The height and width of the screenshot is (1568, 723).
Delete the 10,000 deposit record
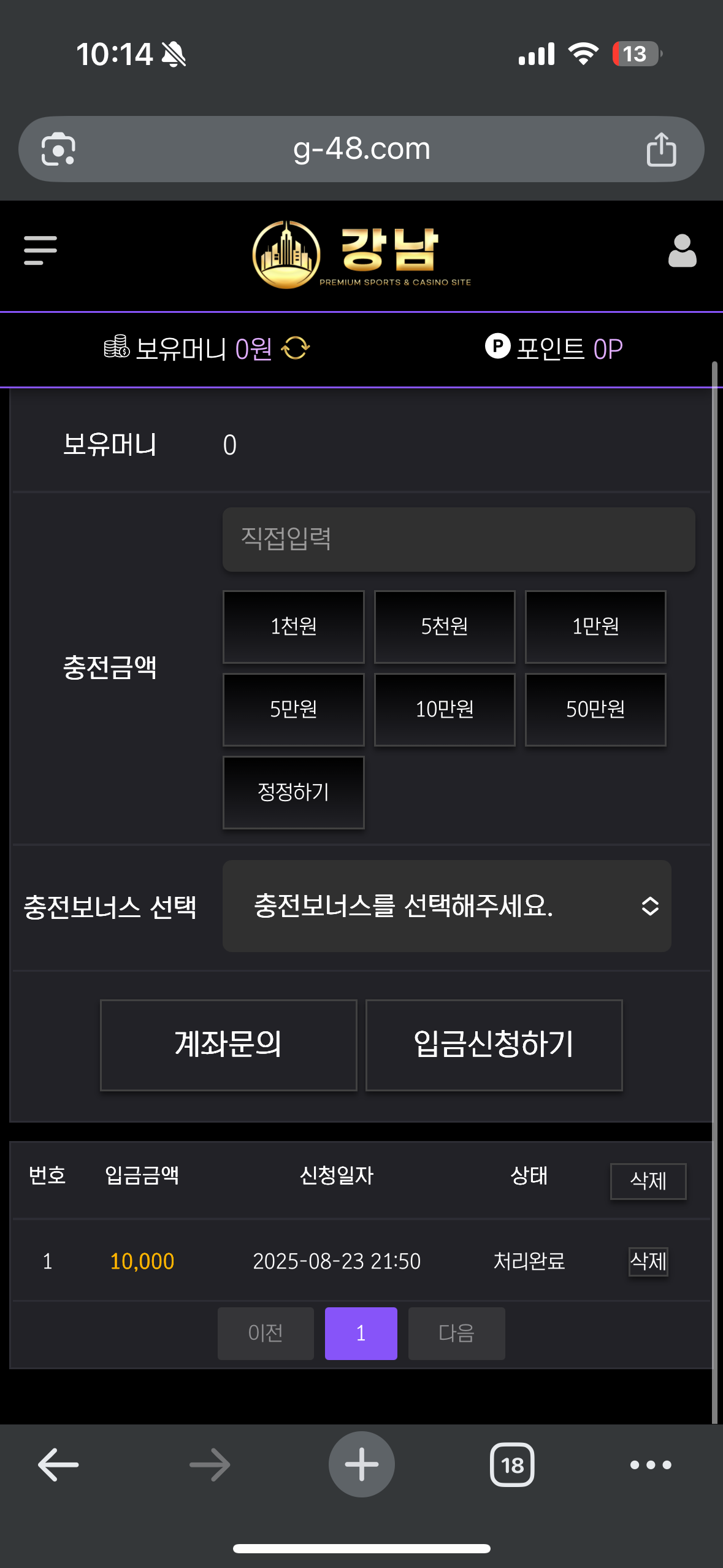(x=648, y=1261)
